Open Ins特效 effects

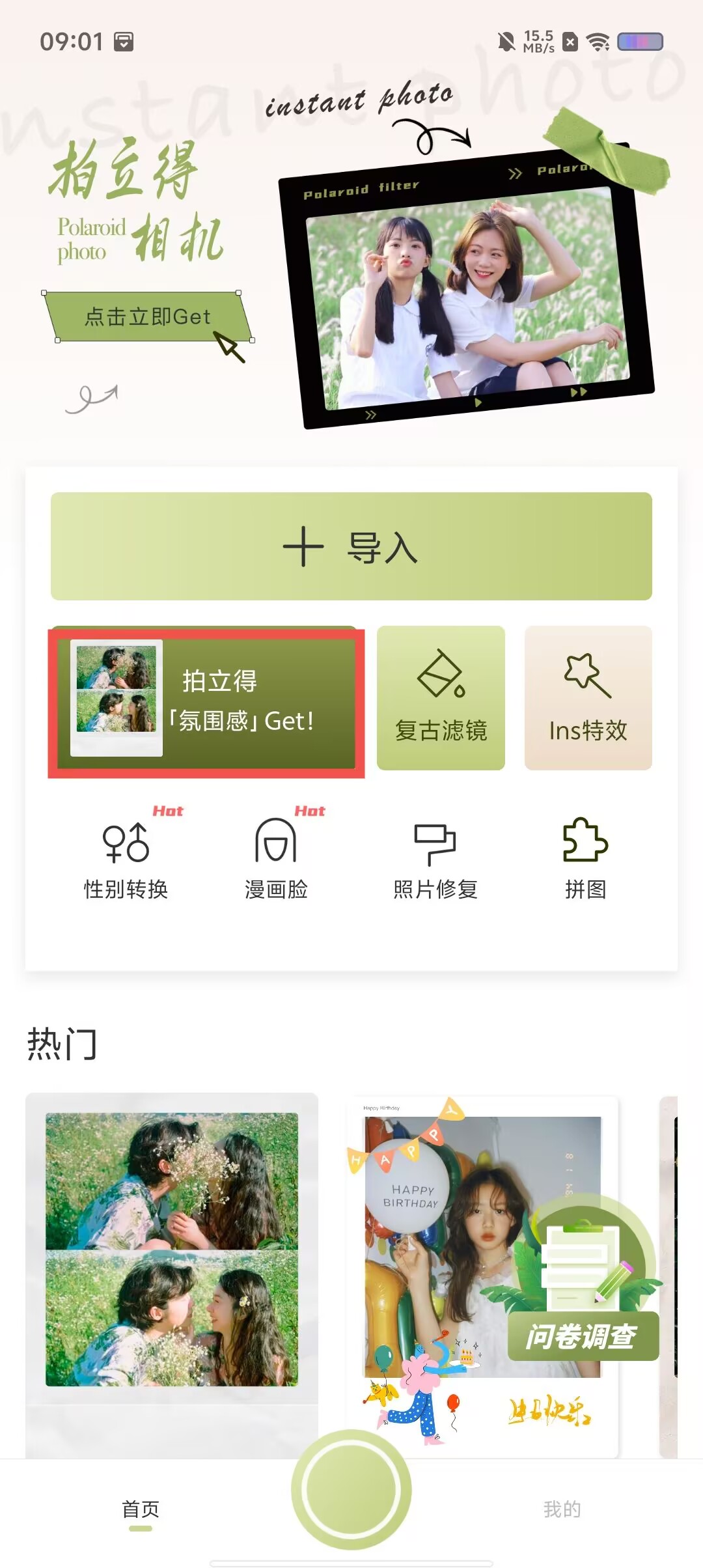pos(588,698)
